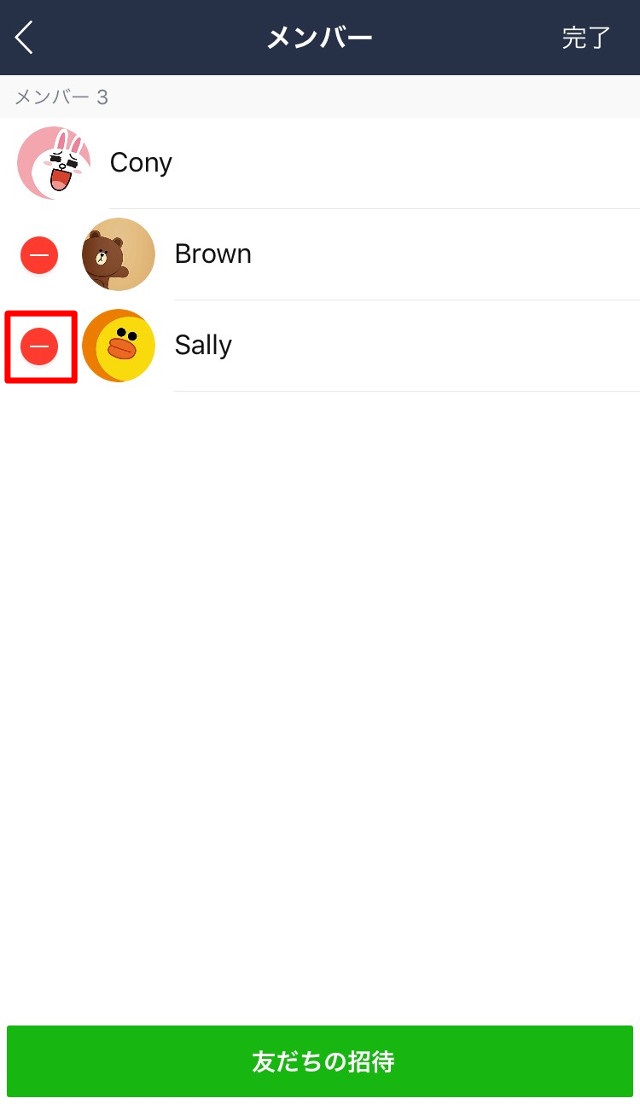Image resolution: width=640 pixels, height=1104 pixels.
Task: Remove Sally with the red minus icon
Action: coord(39,346)
